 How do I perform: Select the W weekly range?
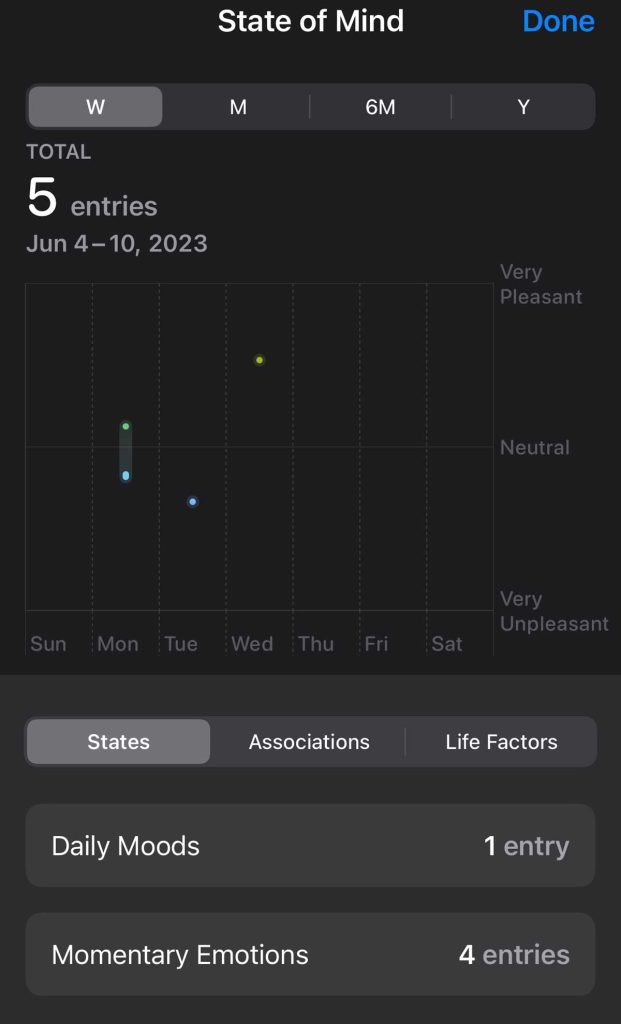96,107
